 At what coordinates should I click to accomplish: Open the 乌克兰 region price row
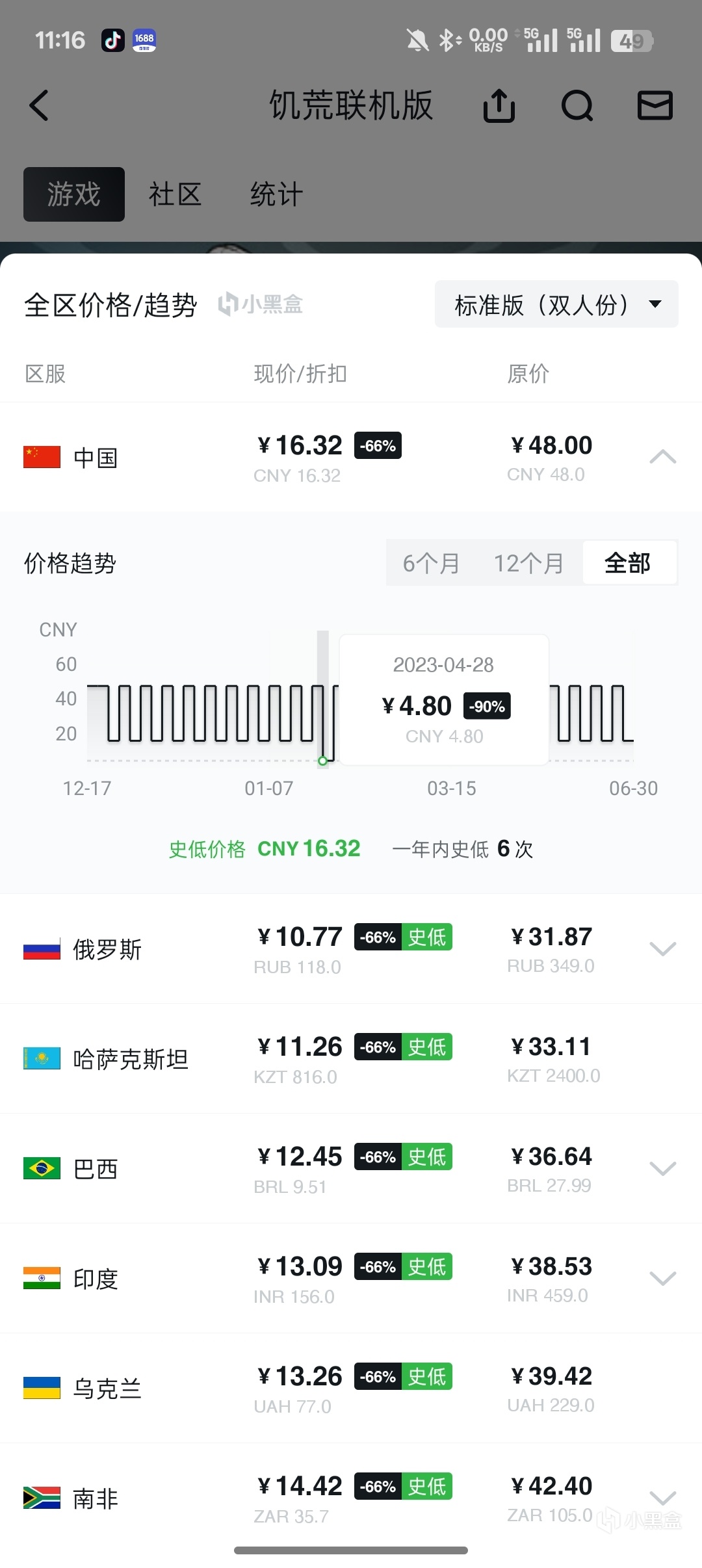pos(351,1388)
